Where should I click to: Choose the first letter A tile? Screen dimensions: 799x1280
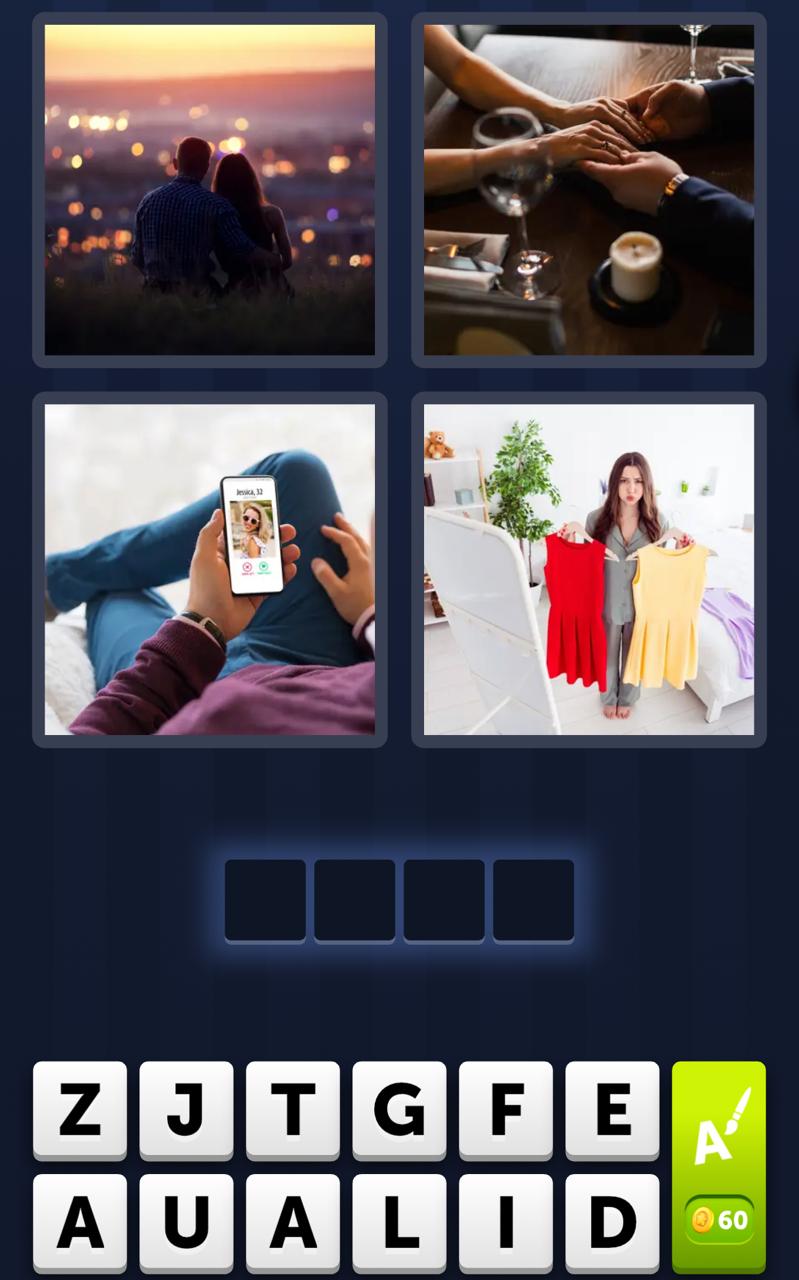(80, 1218)
